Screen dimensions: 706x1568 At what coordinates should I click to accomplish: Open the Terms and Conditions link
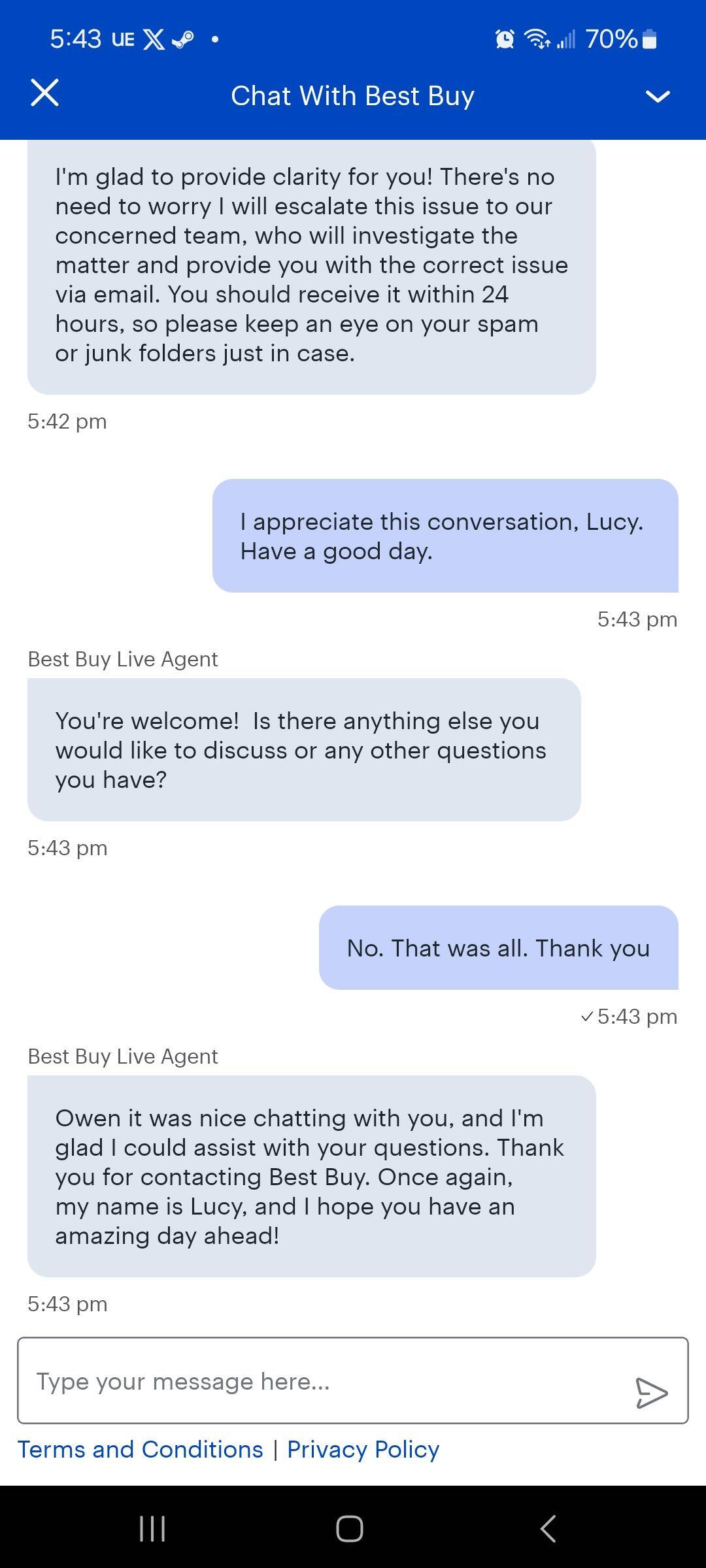coord(140,1449)
